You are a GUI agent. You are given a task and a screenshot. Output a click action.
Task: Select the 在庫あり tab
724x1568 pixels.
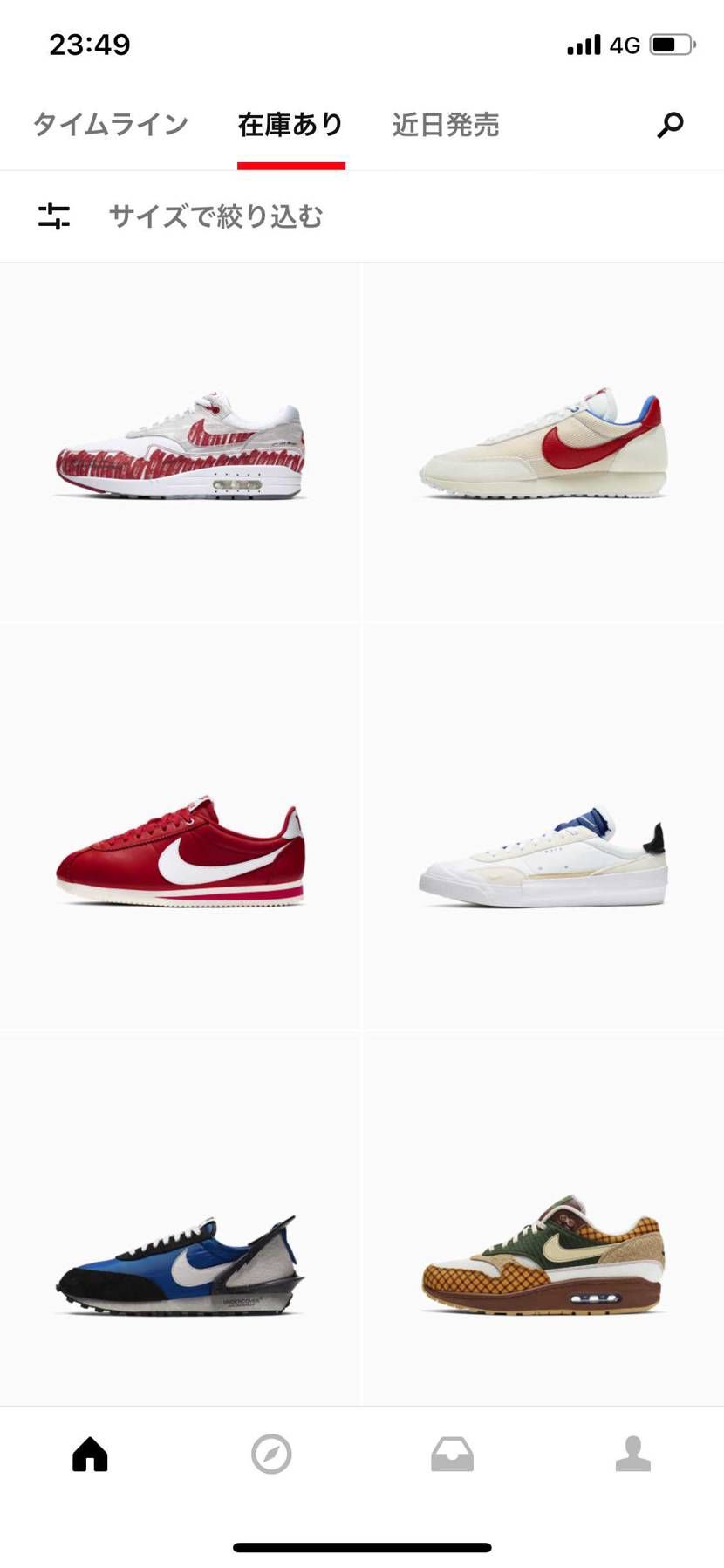click(x=291, y=125)
